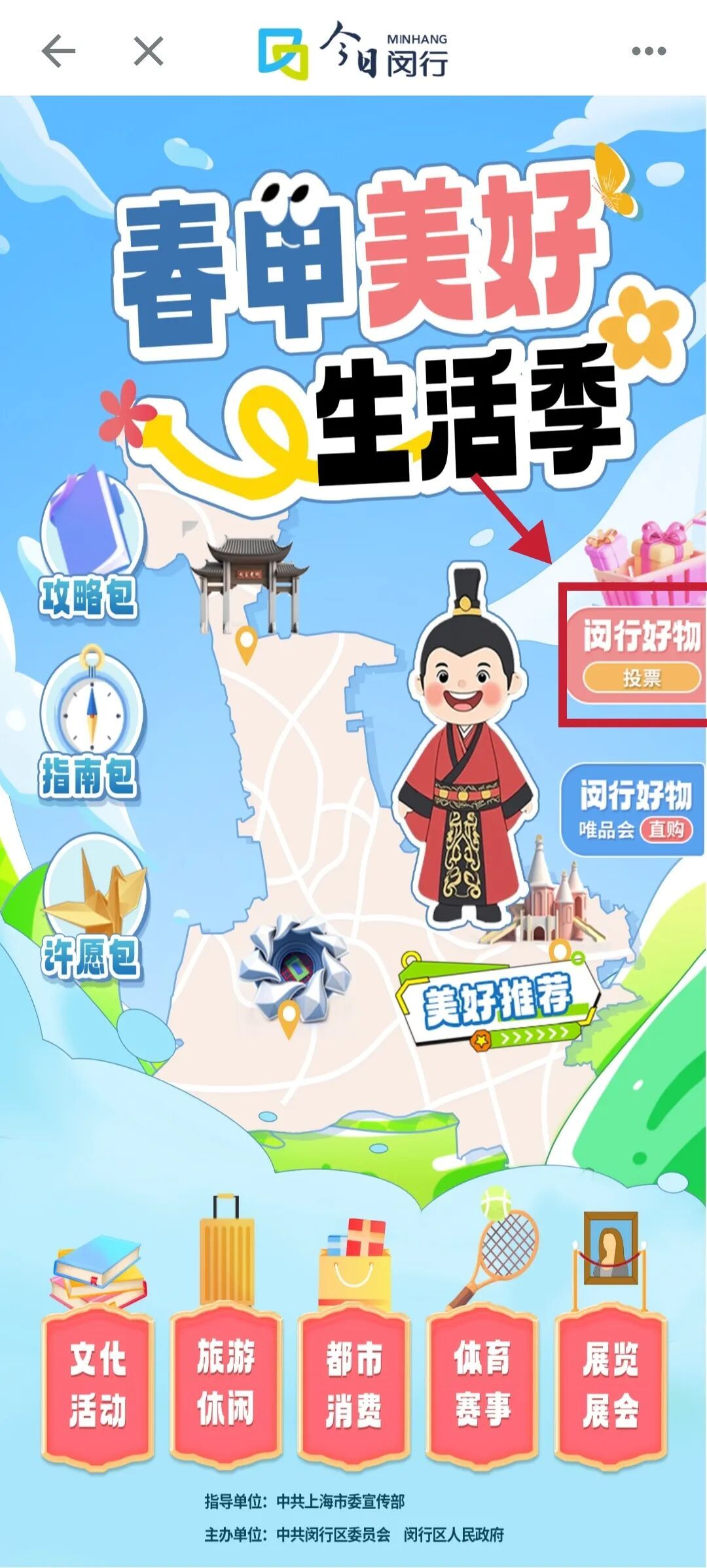This screenshot has height=1568, width=707.
Task: Open 闵行好物 唯品会直购
Action: pos(634,810)
